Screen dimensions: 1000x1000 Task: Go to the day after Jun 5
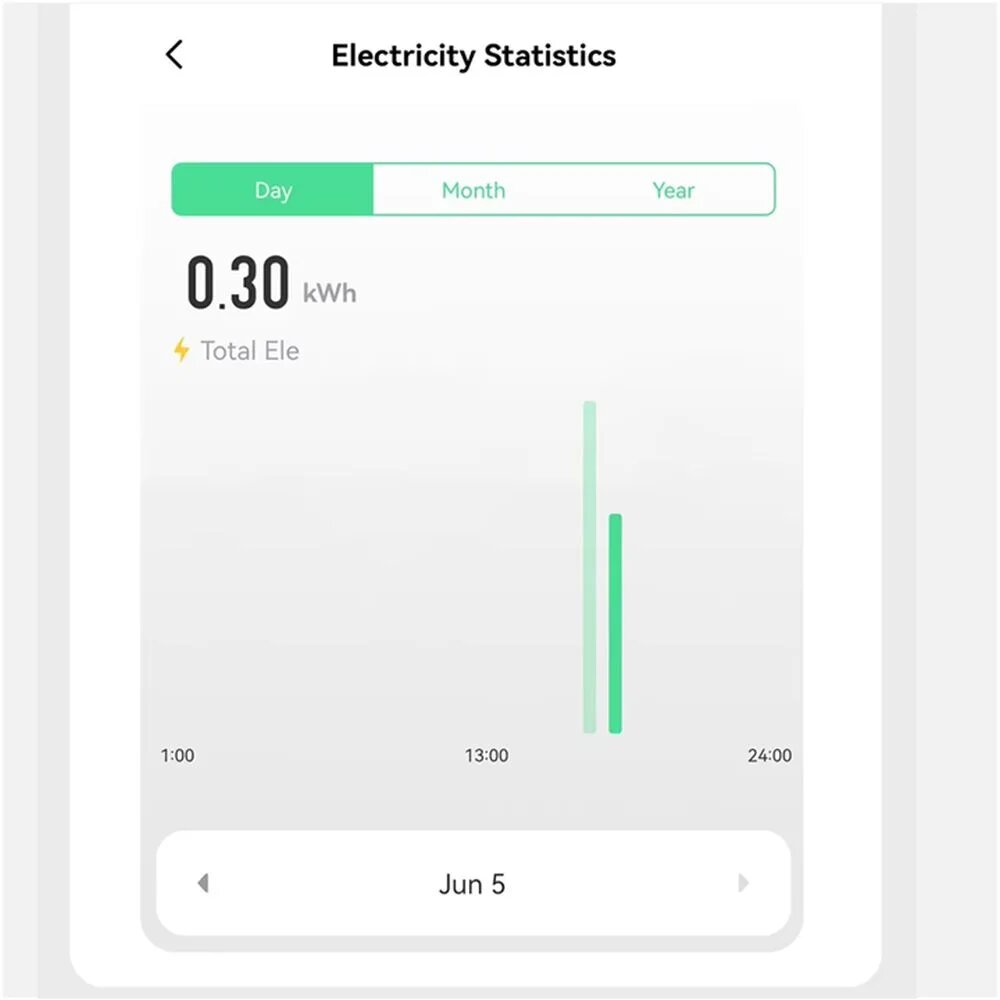point(742,883)
